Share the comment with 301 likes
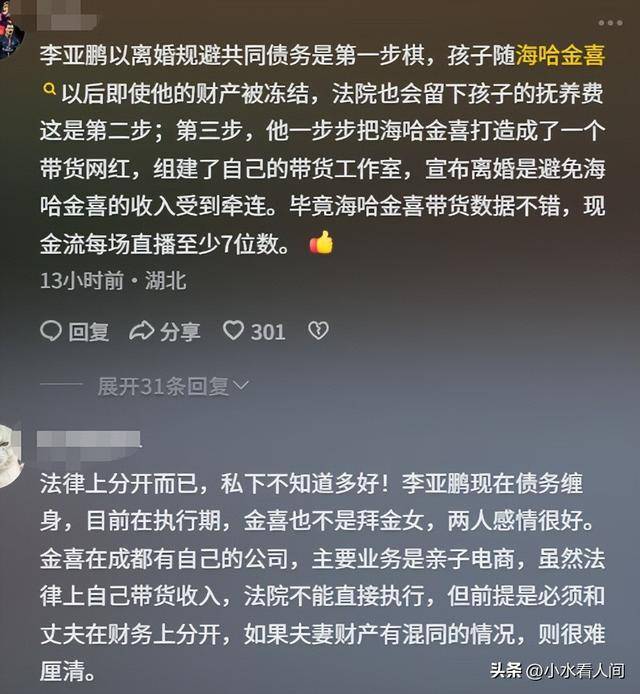 (166, 331)
